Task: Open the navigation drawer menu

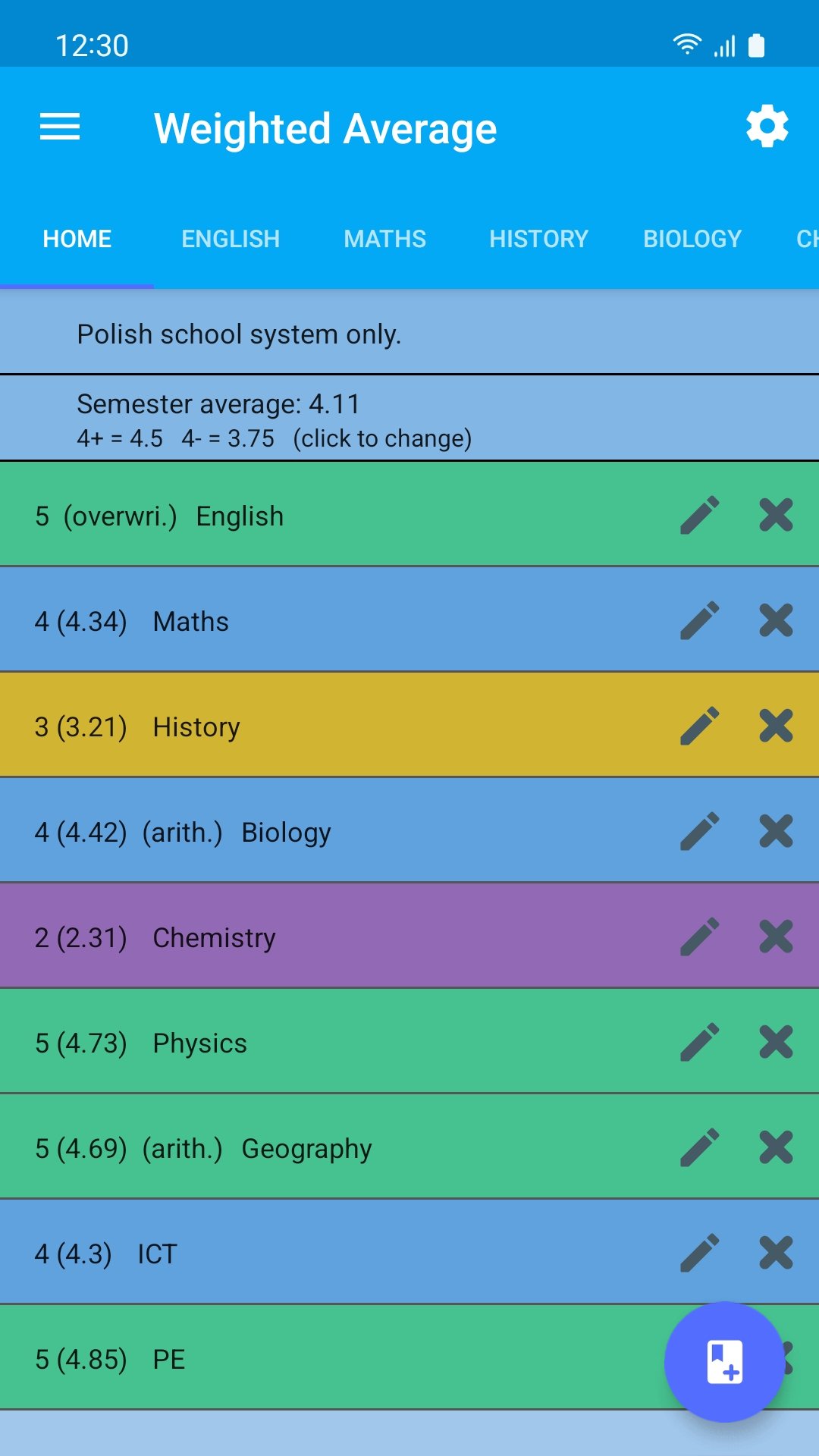Action: point(59,127)
